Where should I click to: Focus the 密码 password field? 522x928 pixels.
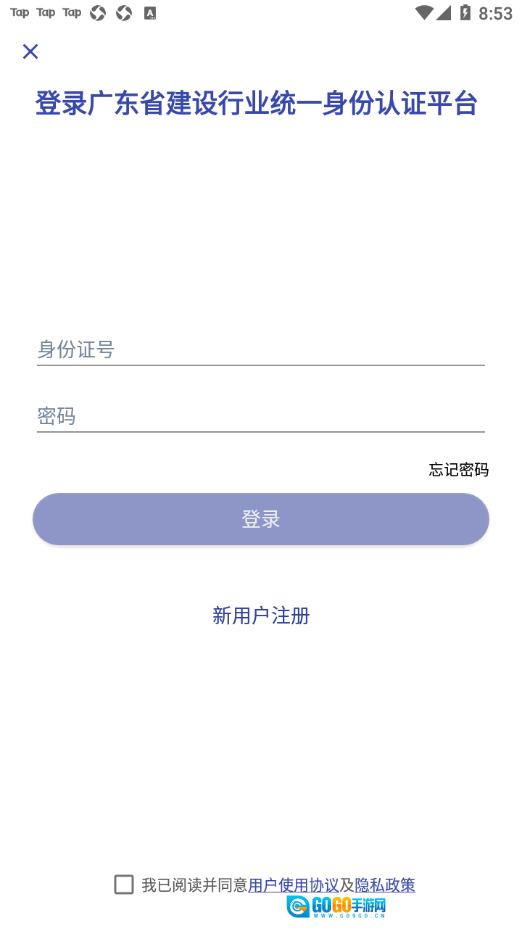pos(260,416)
